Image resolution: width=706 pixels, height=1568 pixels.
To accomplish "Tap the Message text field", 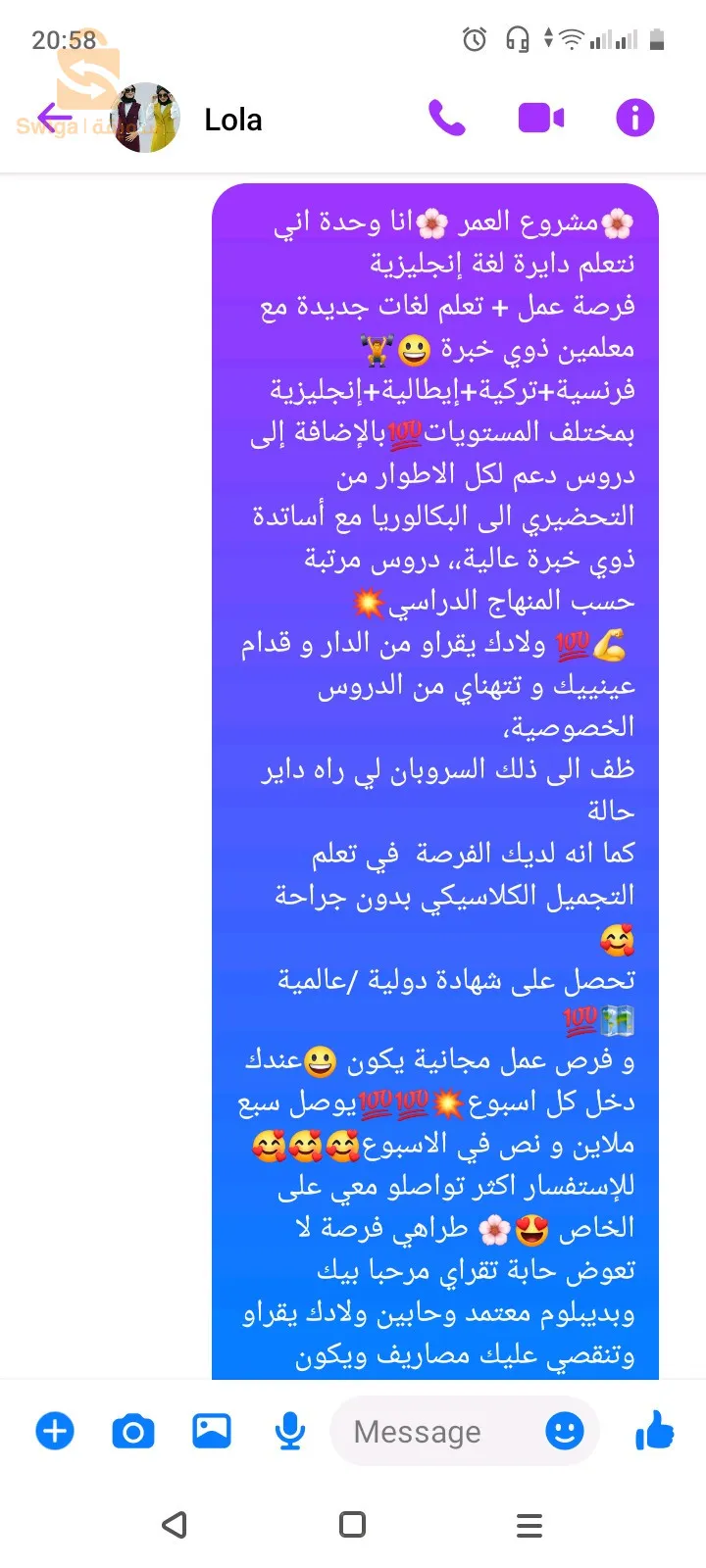I will [x=431, y=1432].
